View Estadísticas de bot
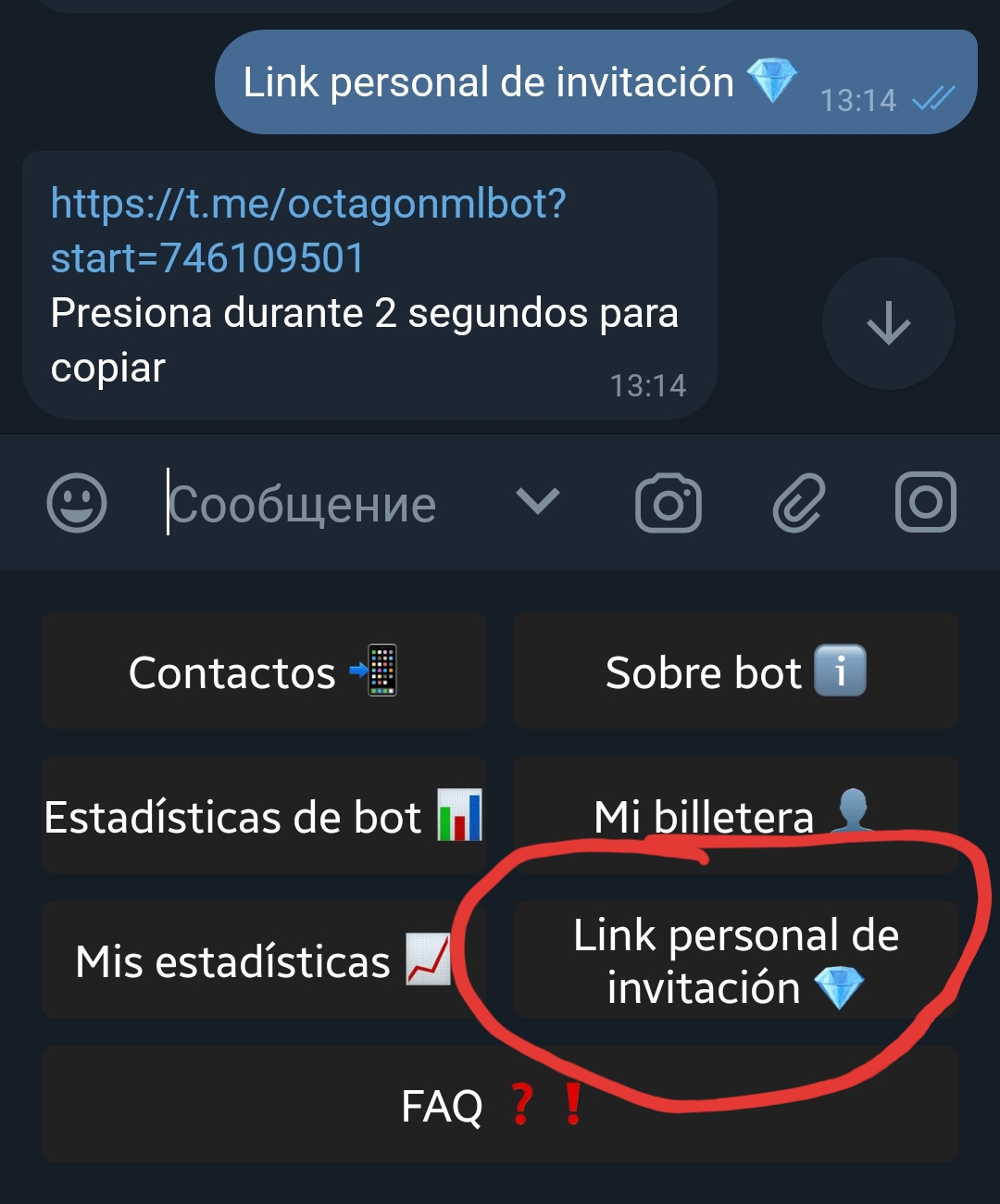1000x1204 pixels. [264, 816]
